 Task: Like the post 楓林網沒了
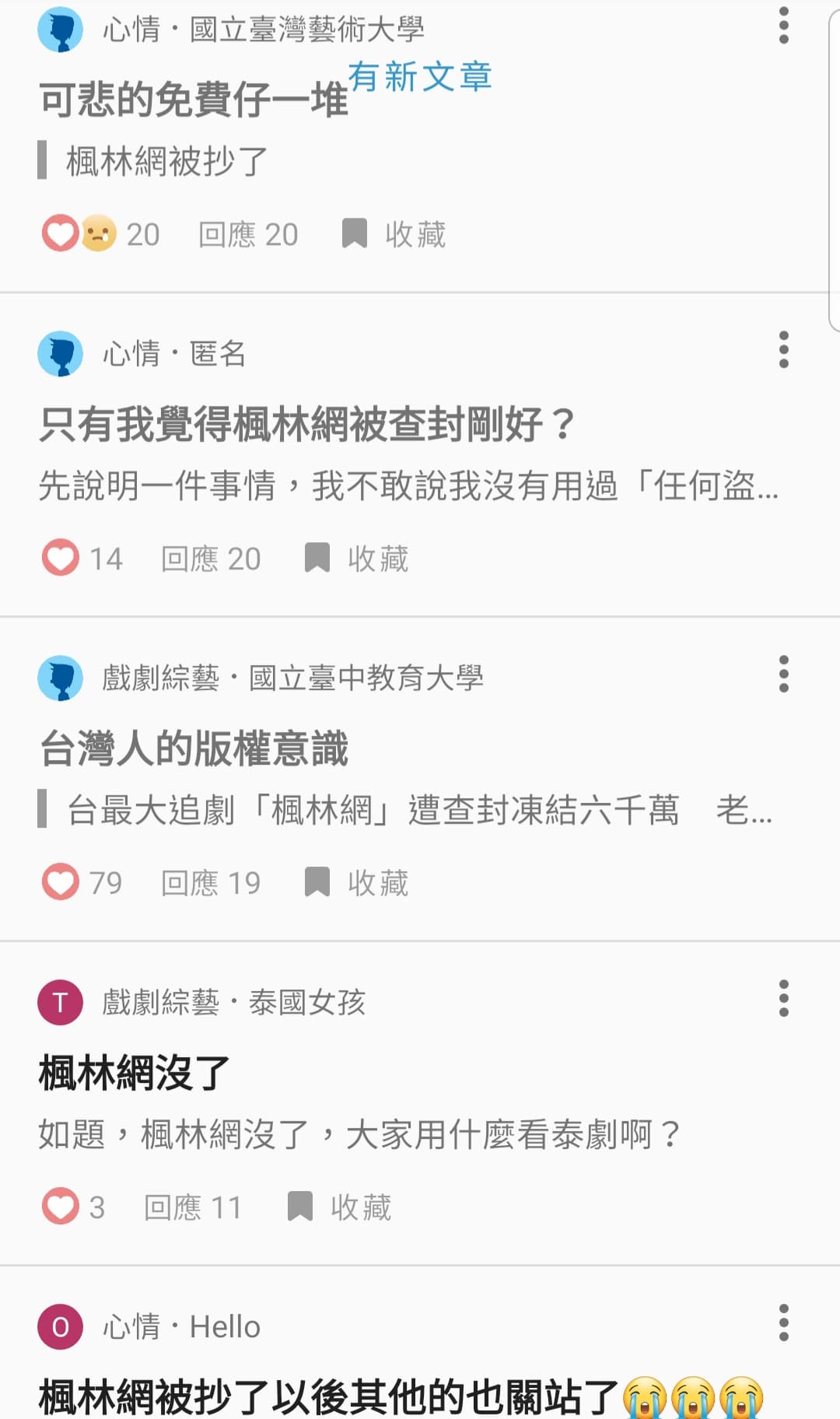[x=61, y=1207]
